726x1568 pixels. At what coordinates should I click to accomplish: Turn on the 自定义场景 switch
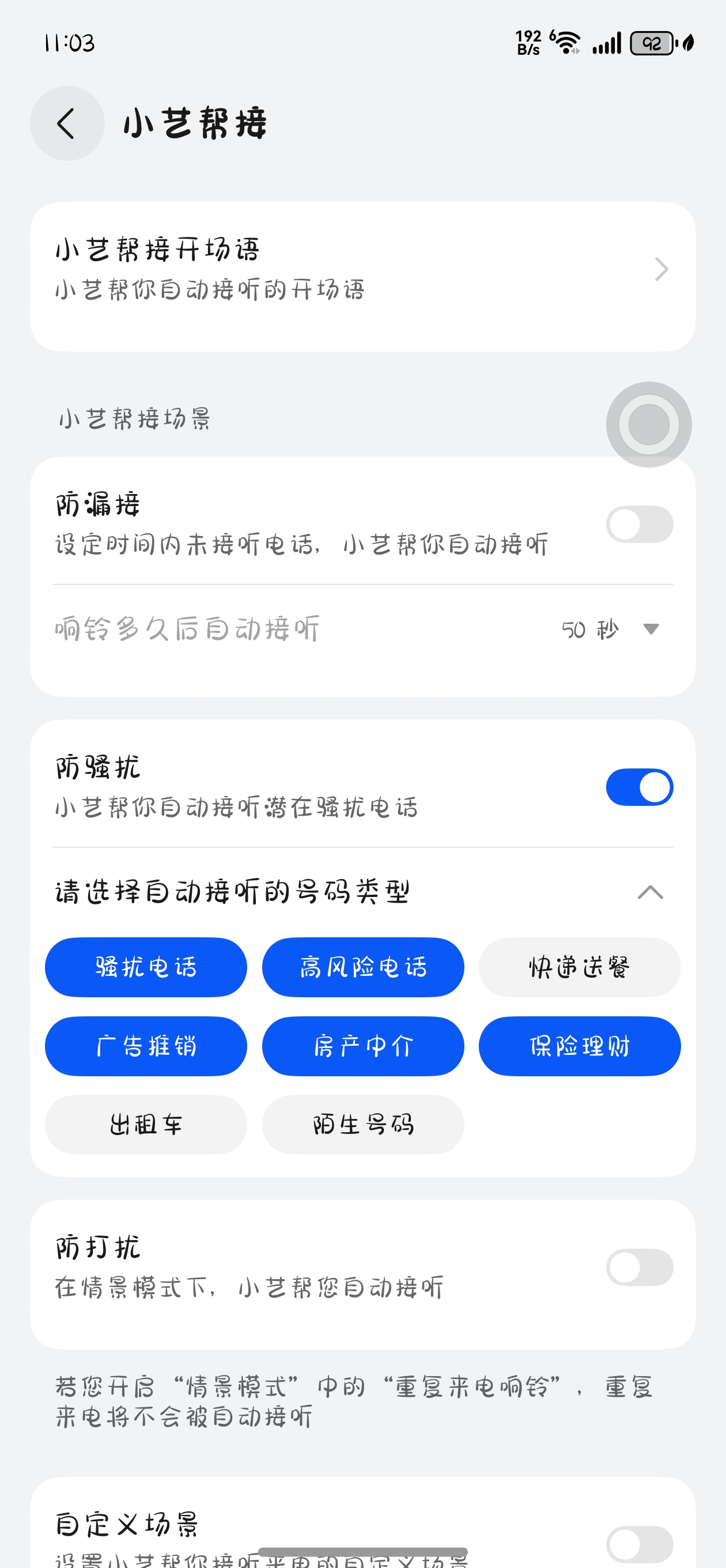pos(639,1544)
